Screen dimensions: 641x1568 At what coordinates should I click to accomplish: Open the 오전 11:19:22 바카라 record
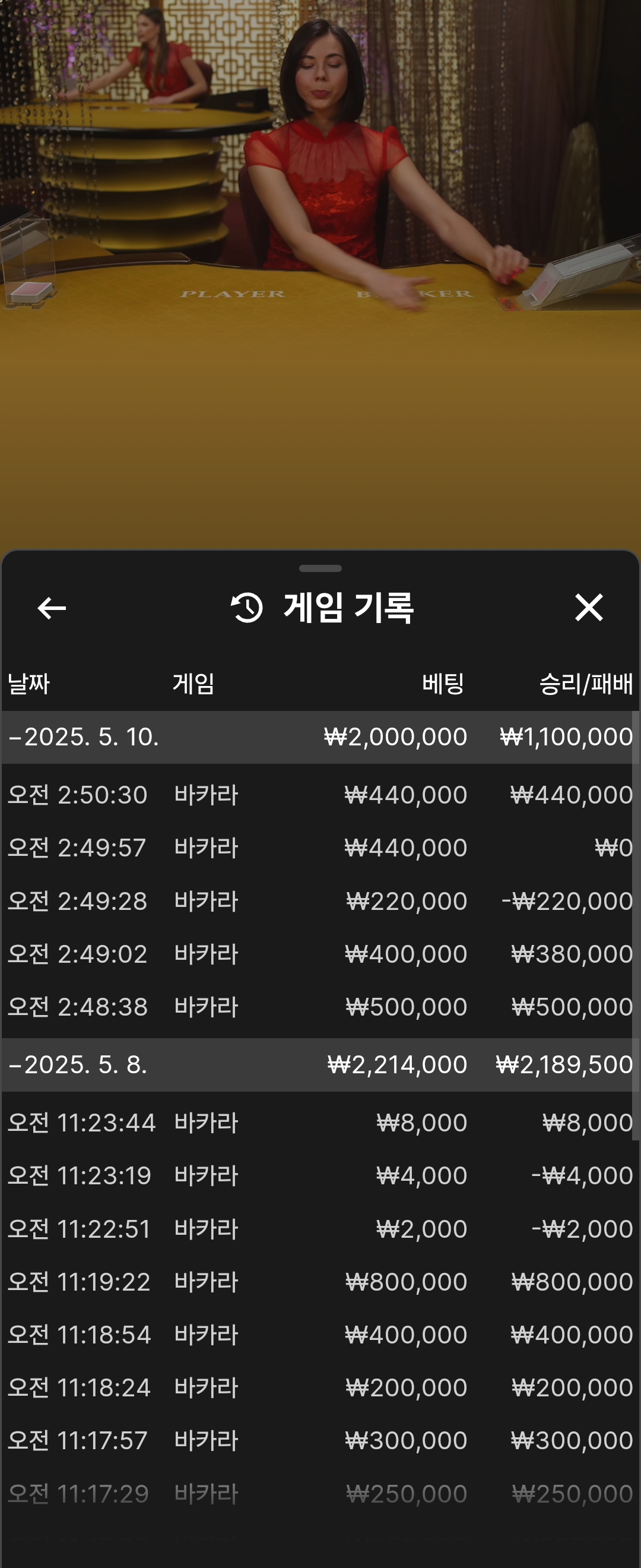point(320,1282)
